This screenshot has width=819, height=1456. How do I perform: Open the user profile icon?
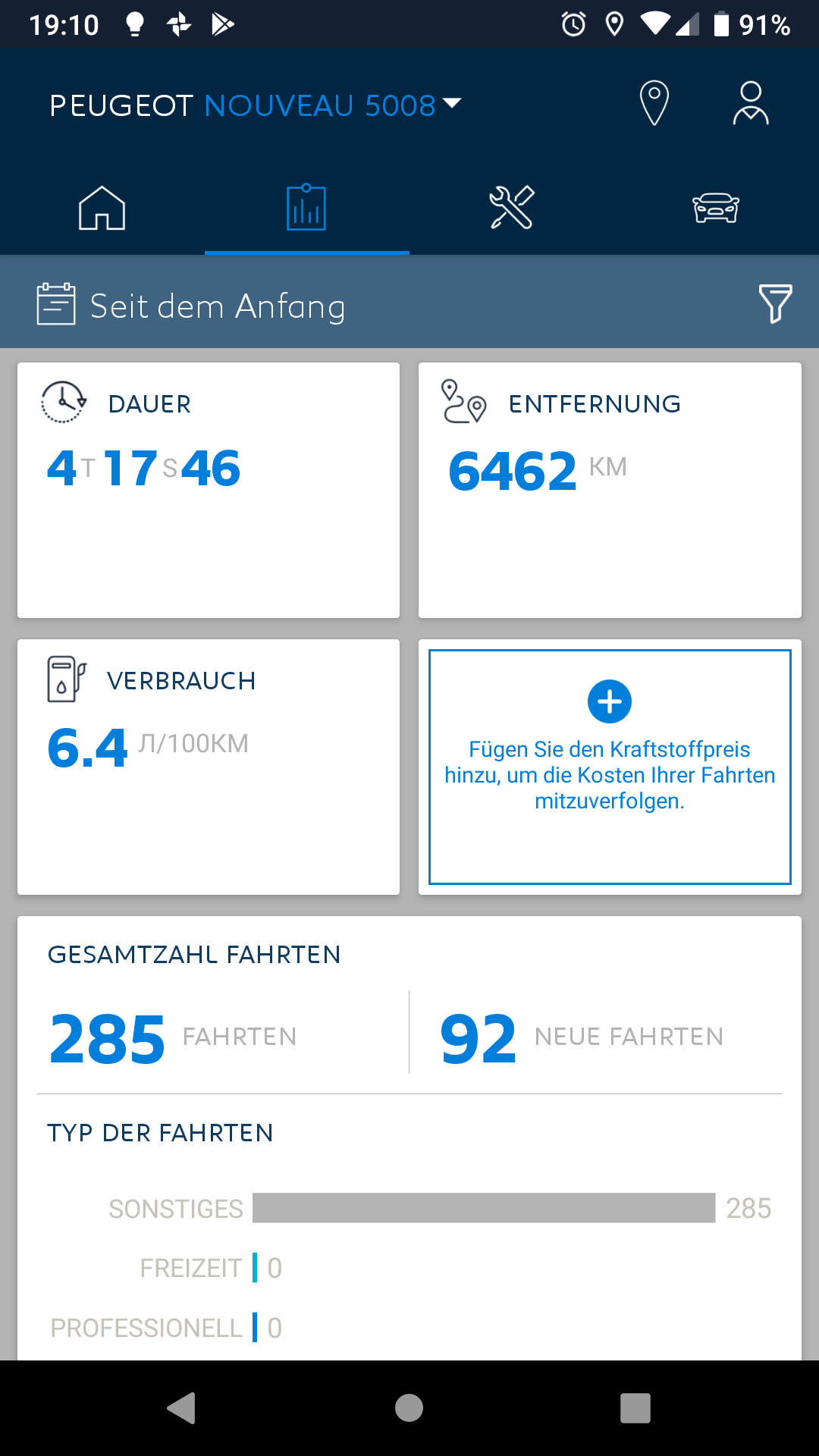(751, 103)
